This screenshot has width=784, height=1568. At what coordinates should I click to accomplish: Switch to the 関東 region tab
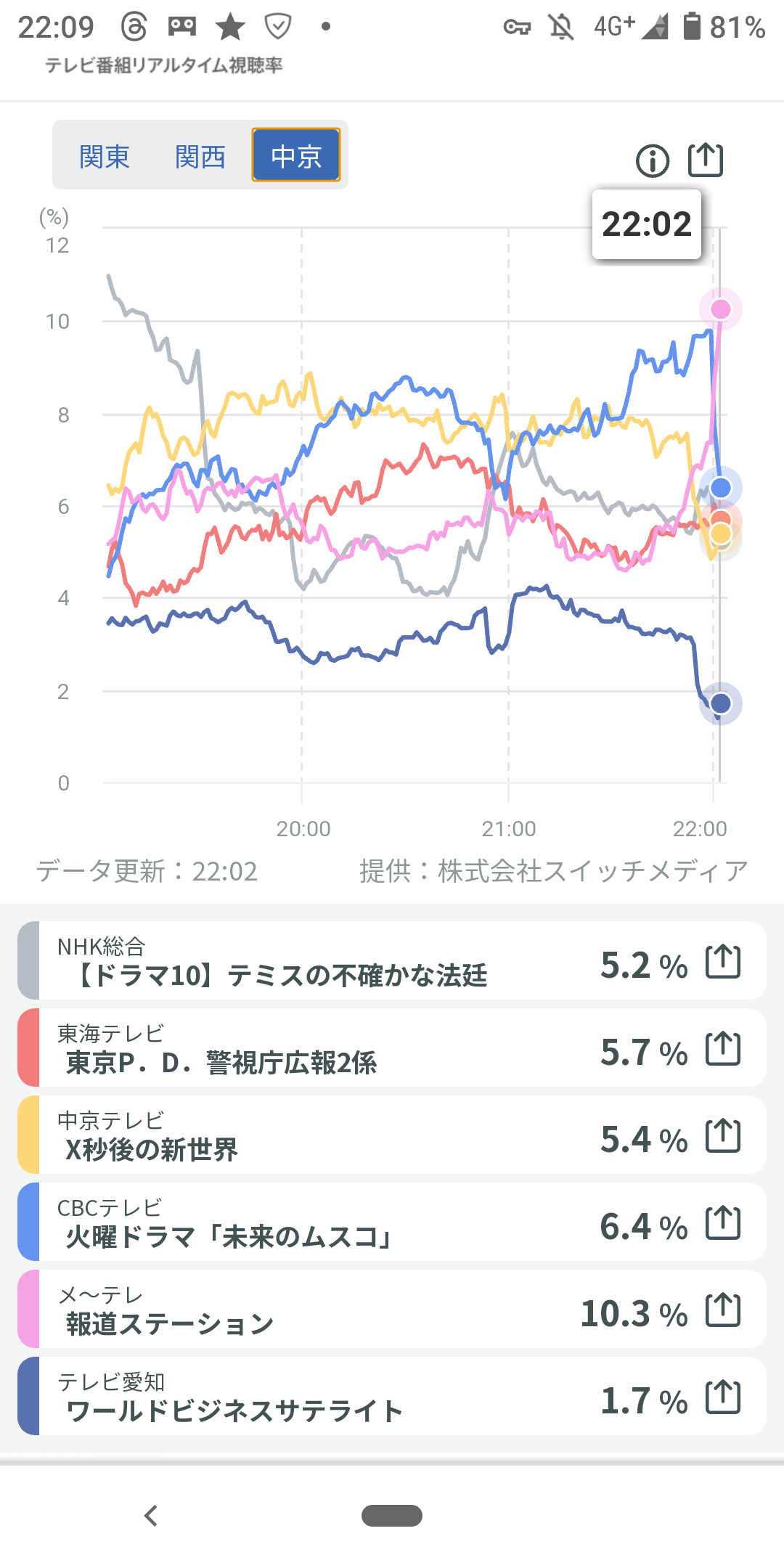pos(105,156)
